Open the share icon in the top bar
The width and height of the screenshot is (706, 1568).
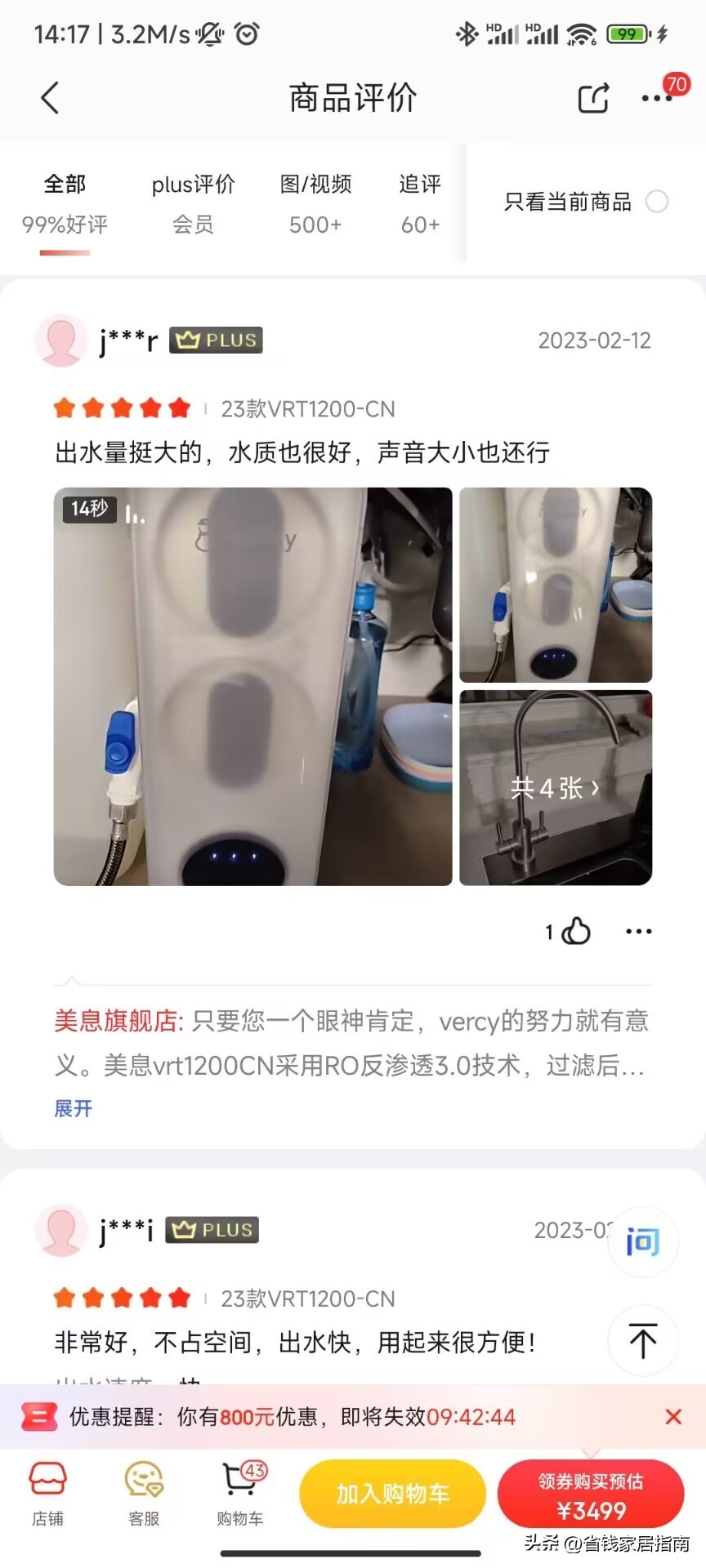pyautogui.click(x=593, y=97)
